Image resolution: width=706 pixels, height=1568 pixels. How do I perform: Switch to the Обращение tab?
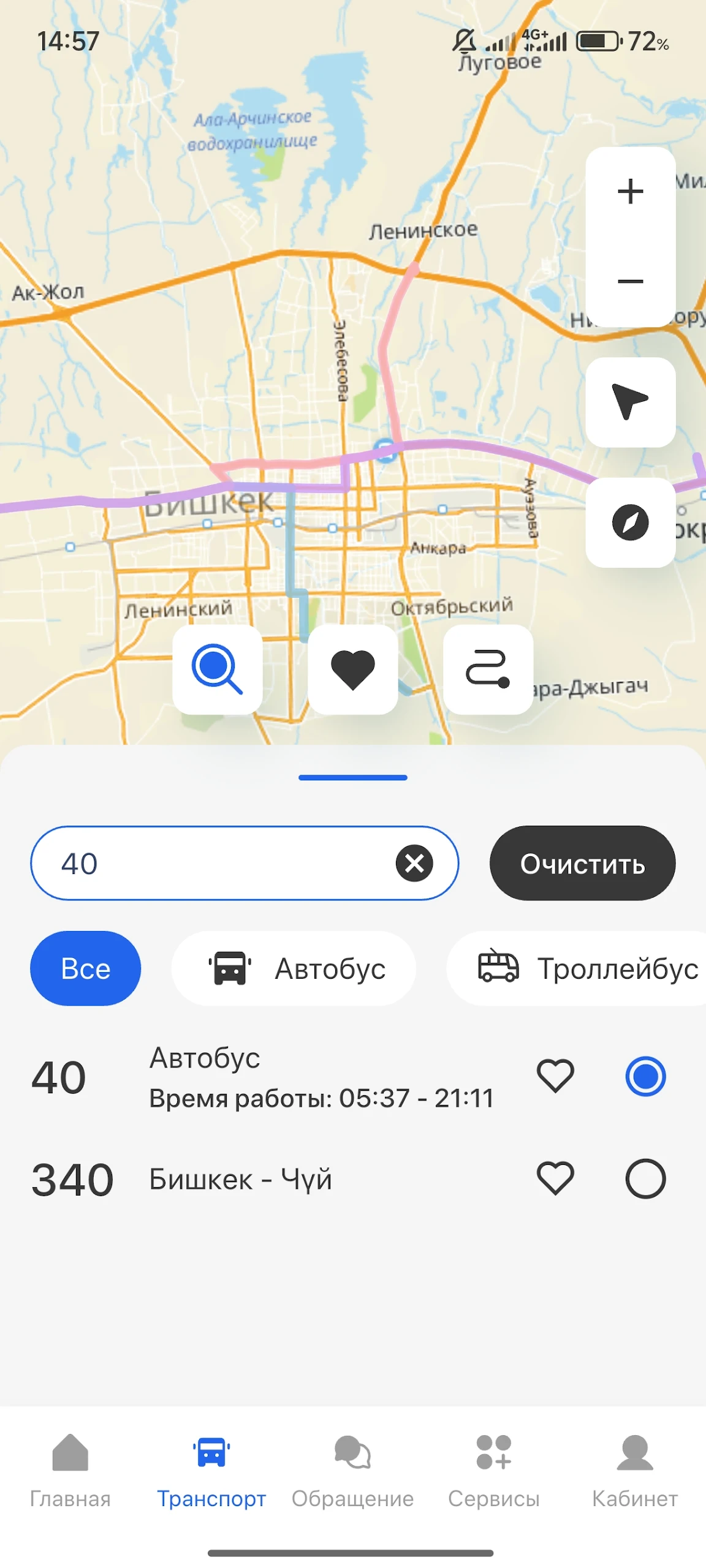(x=352, y=1469)
